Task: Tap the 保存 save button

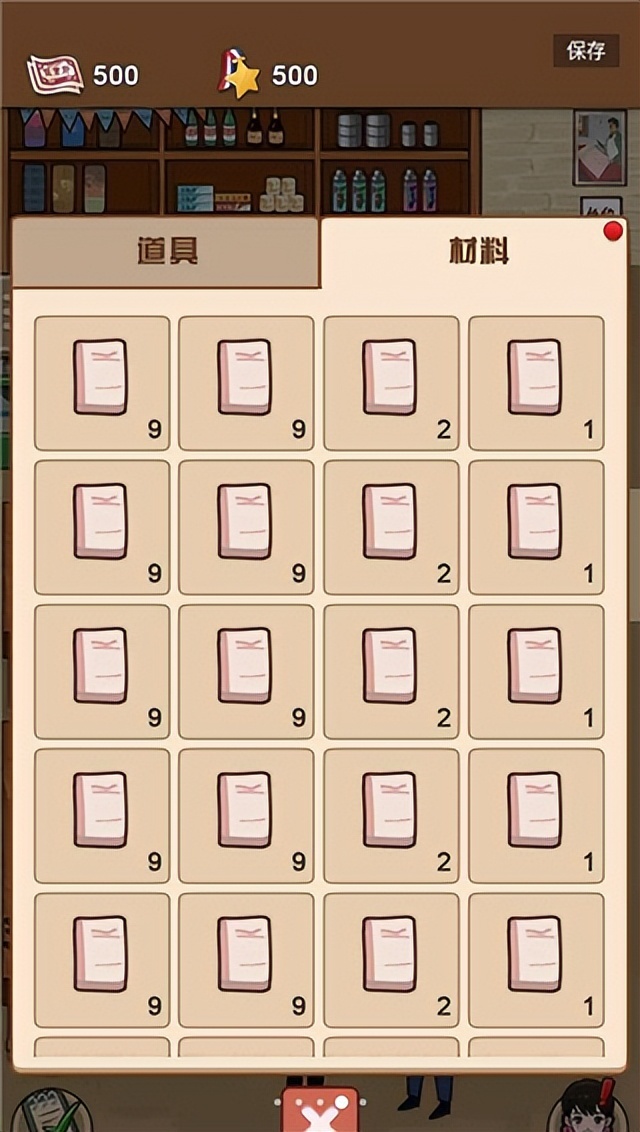Action: pyautogui.click(x=586, y=51)
